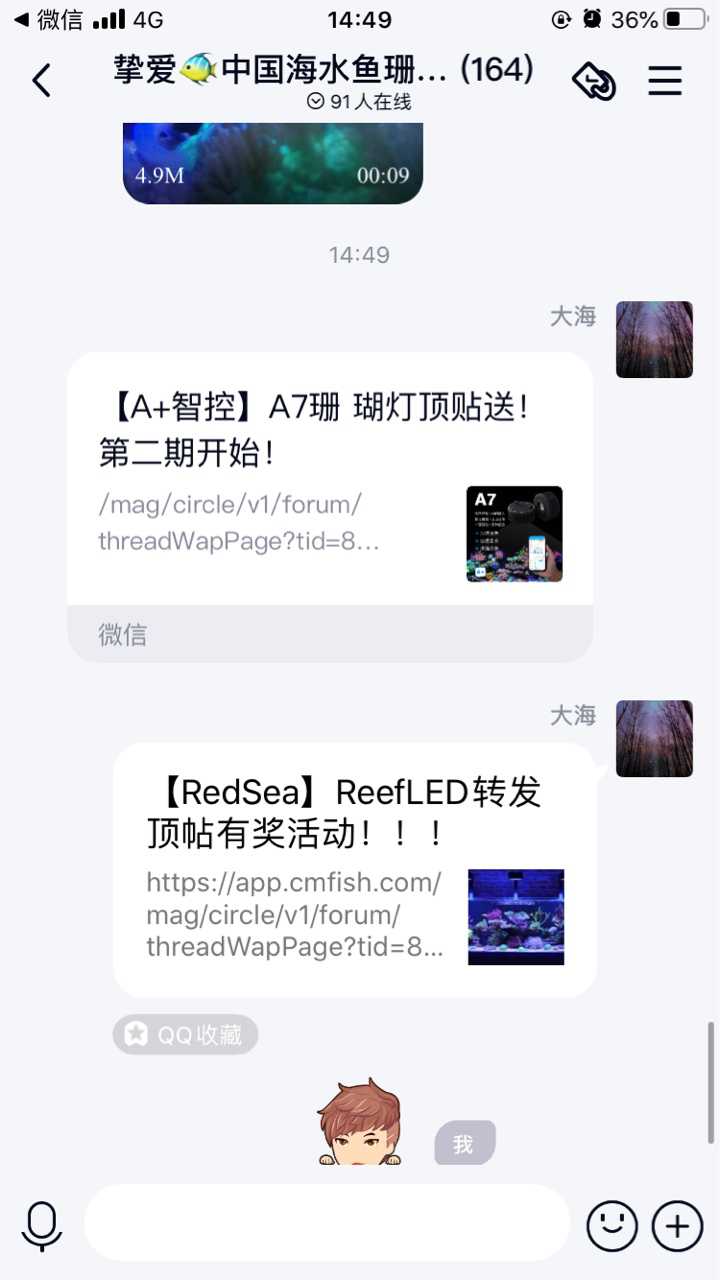Go back from the group chat
Image resolution: width=720 pixels, height=1280 pixels.
coord(41,81)
